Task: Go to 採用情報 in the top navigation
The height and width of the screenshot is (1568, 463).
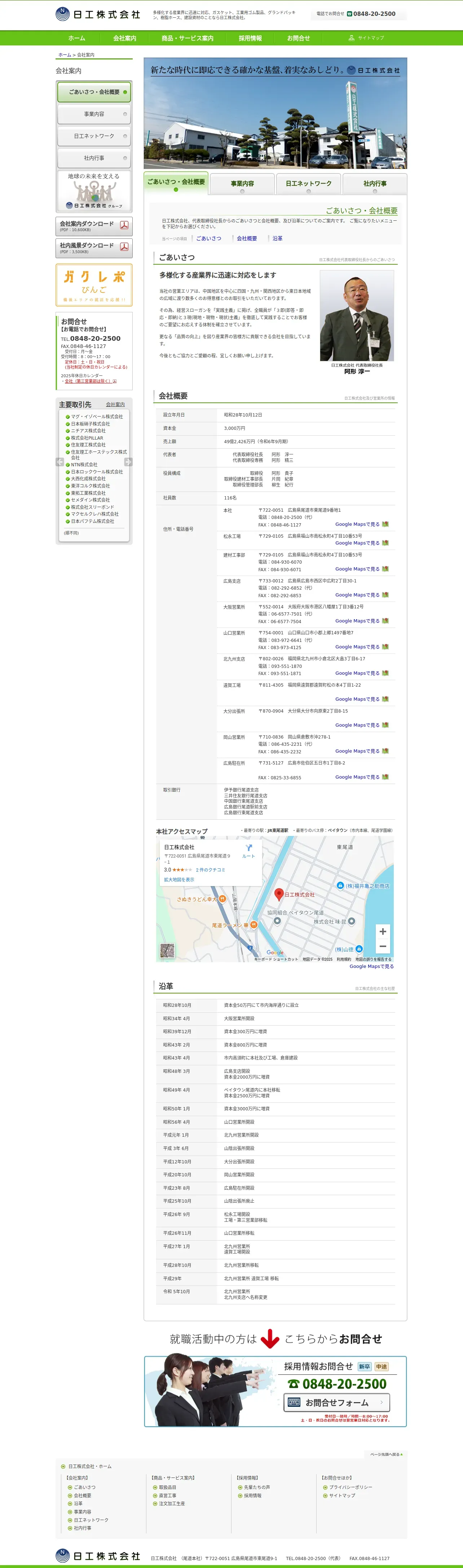Action: [250, 38]
